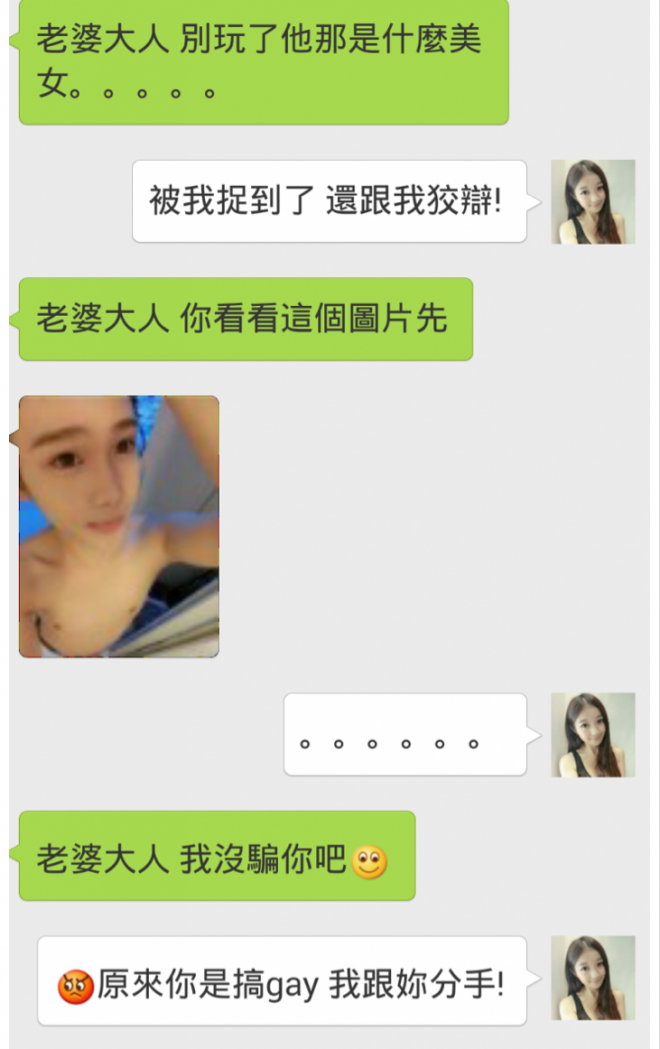
Task: Tap the avatar beside the 原來你是搞gay message
Action: [593, 978]
